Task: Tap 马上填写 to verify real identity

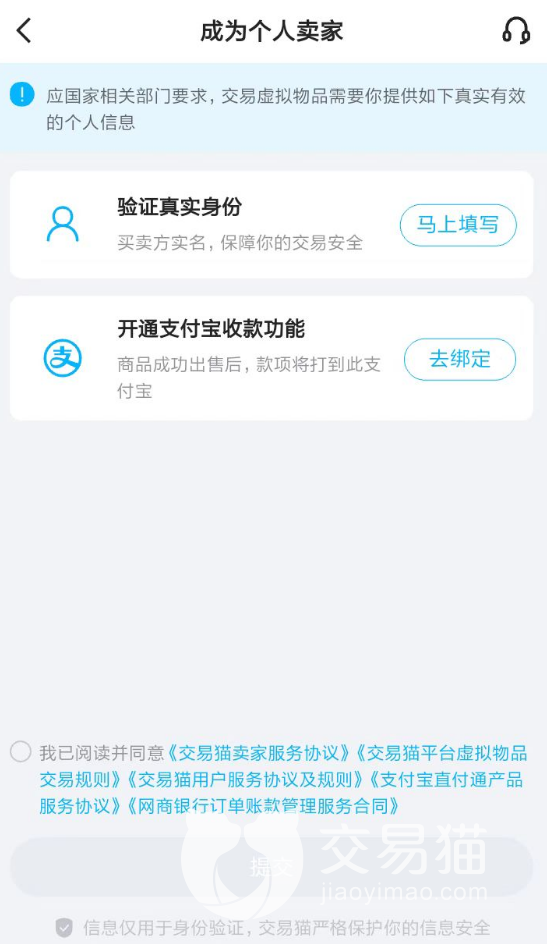Action: [458, 225]
